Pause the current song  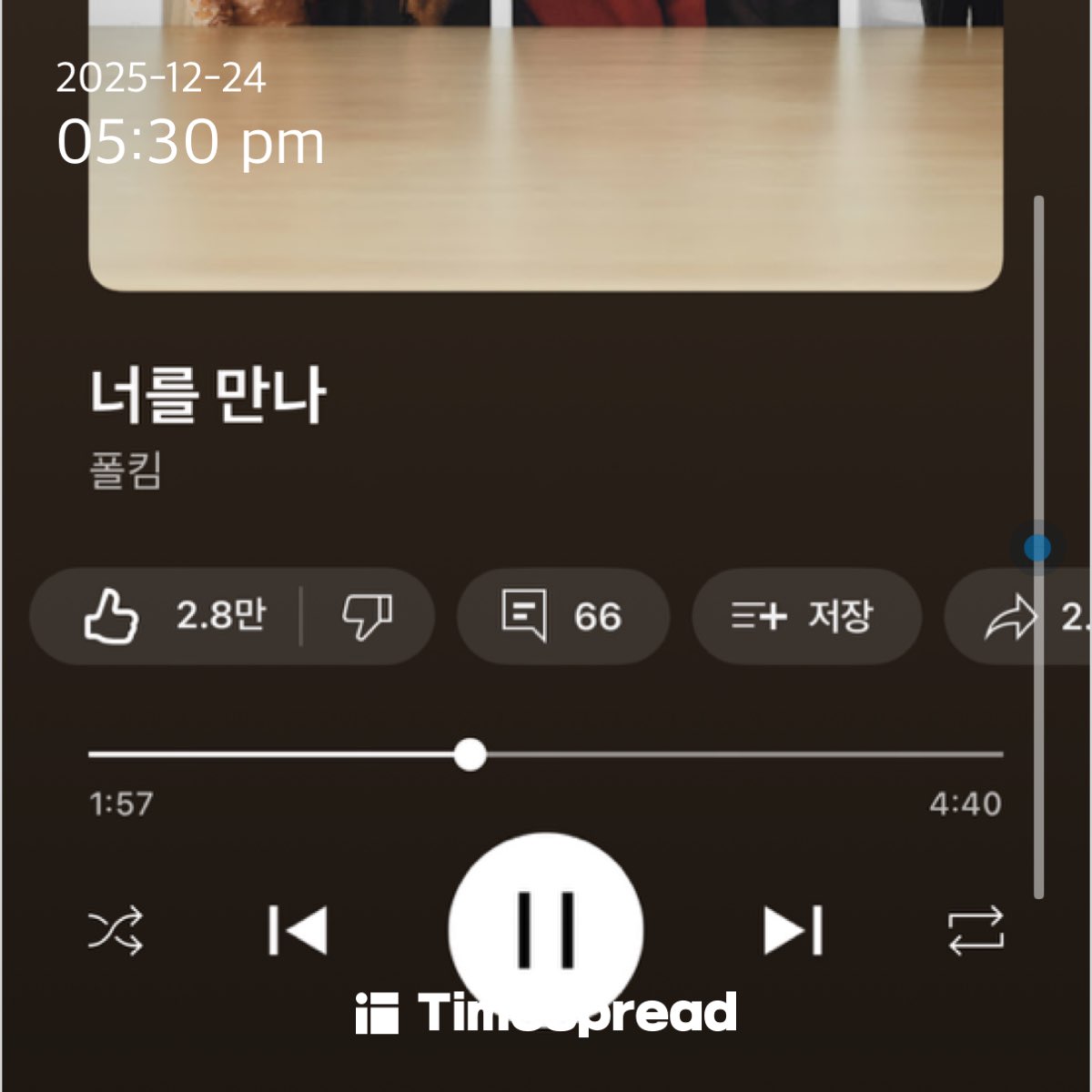pos(546,928)
